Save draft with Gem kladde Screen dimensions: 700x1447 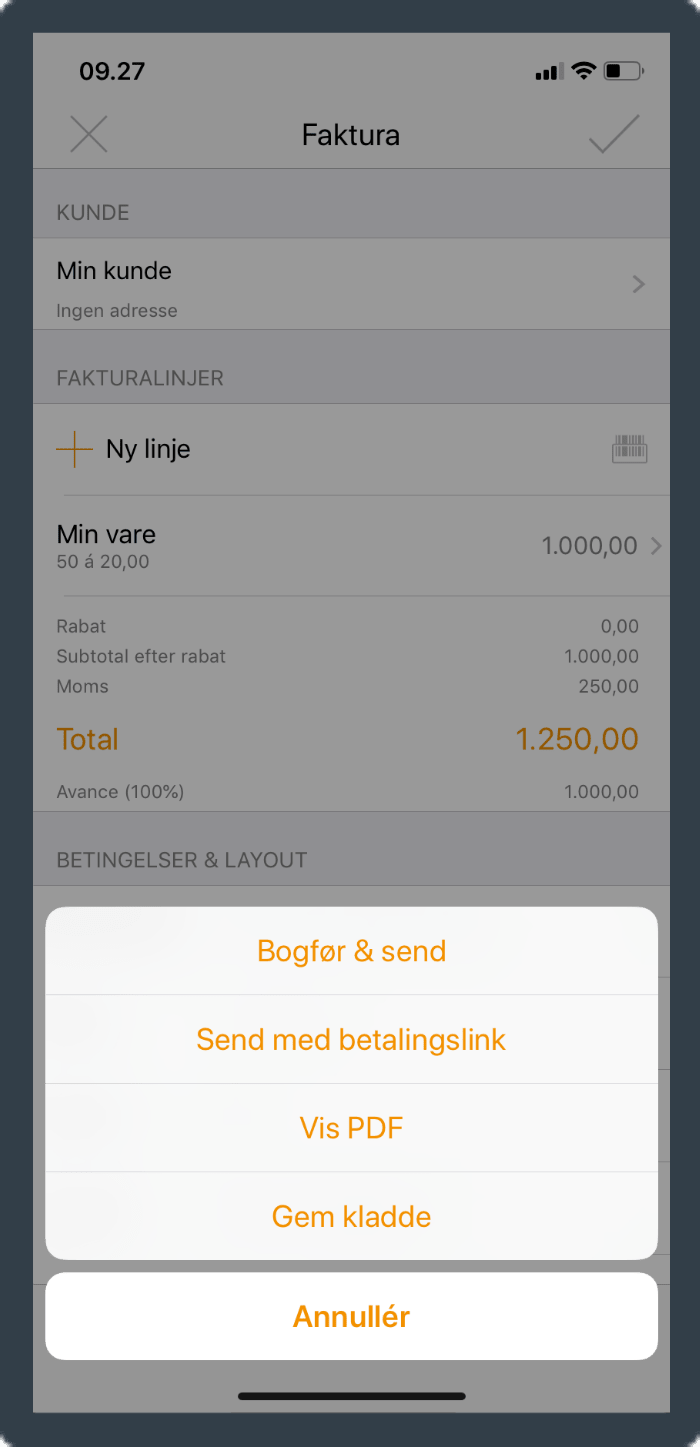click(351, 1216)
